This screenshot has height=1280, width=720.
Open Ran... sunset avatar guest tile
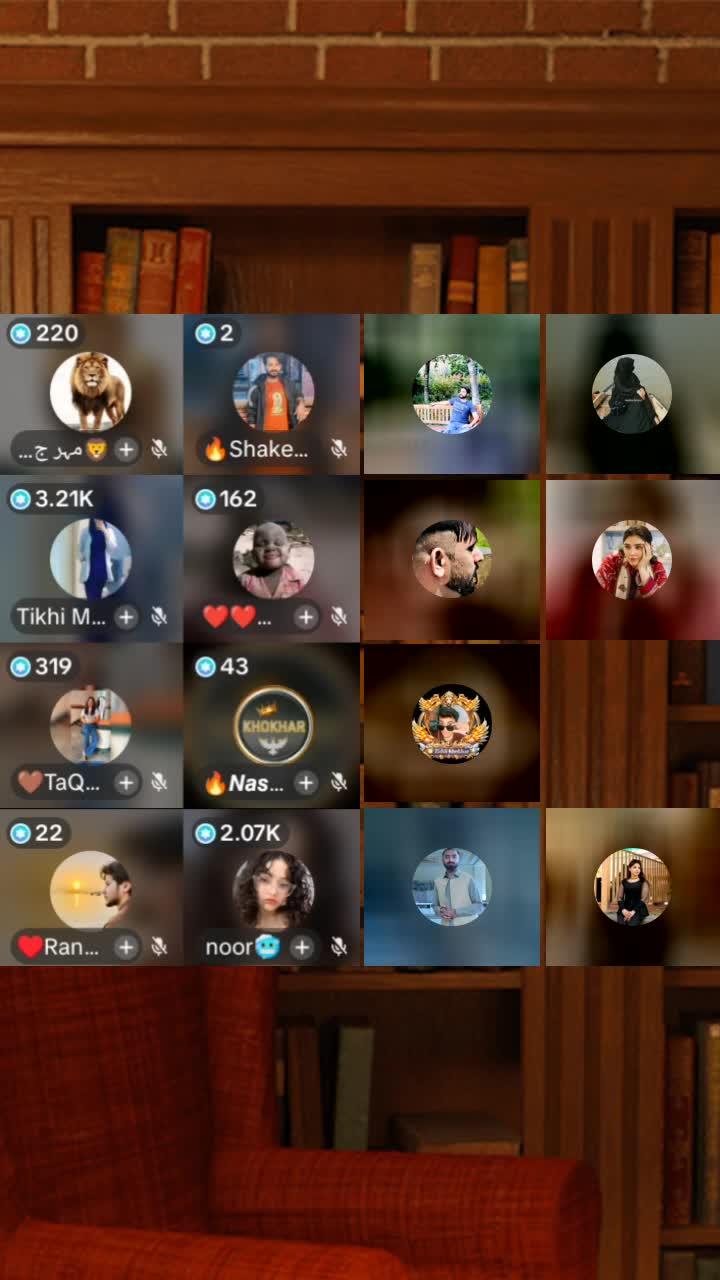pos(90,889)
